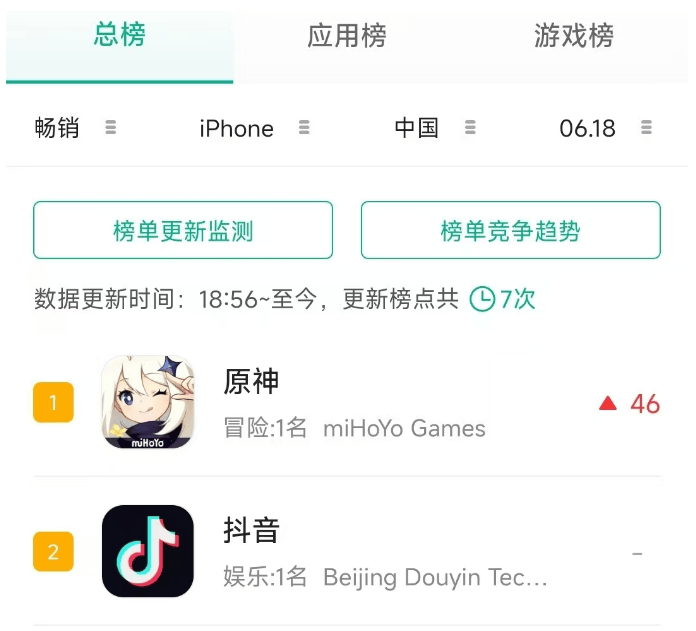This screenshot has width=696, height=631.
Task: Change the iPhone device filter
Action: click(253, 128)
